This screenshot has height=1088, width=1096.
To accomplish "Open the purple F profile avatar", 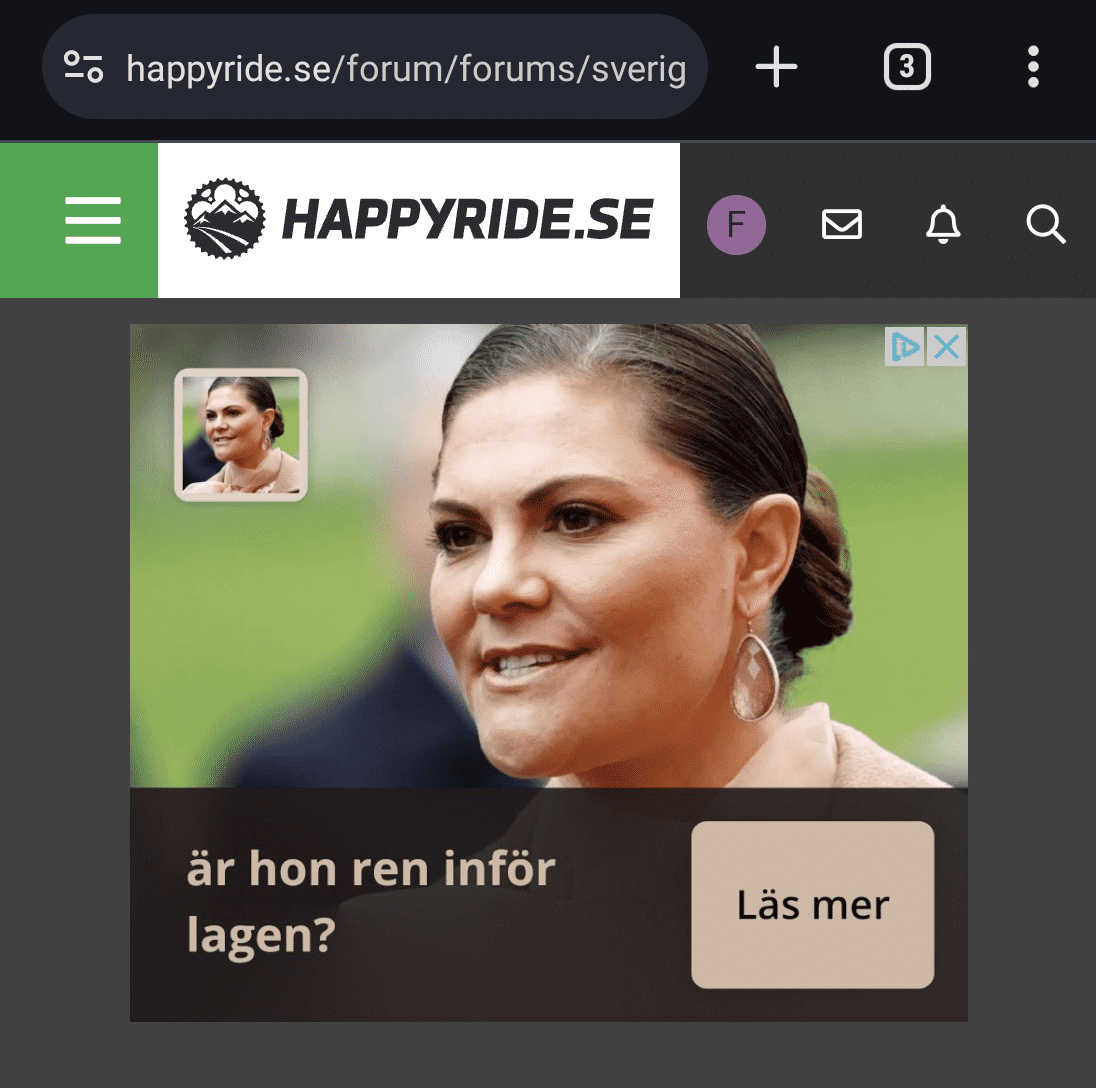I will click(x=736, y=225).
